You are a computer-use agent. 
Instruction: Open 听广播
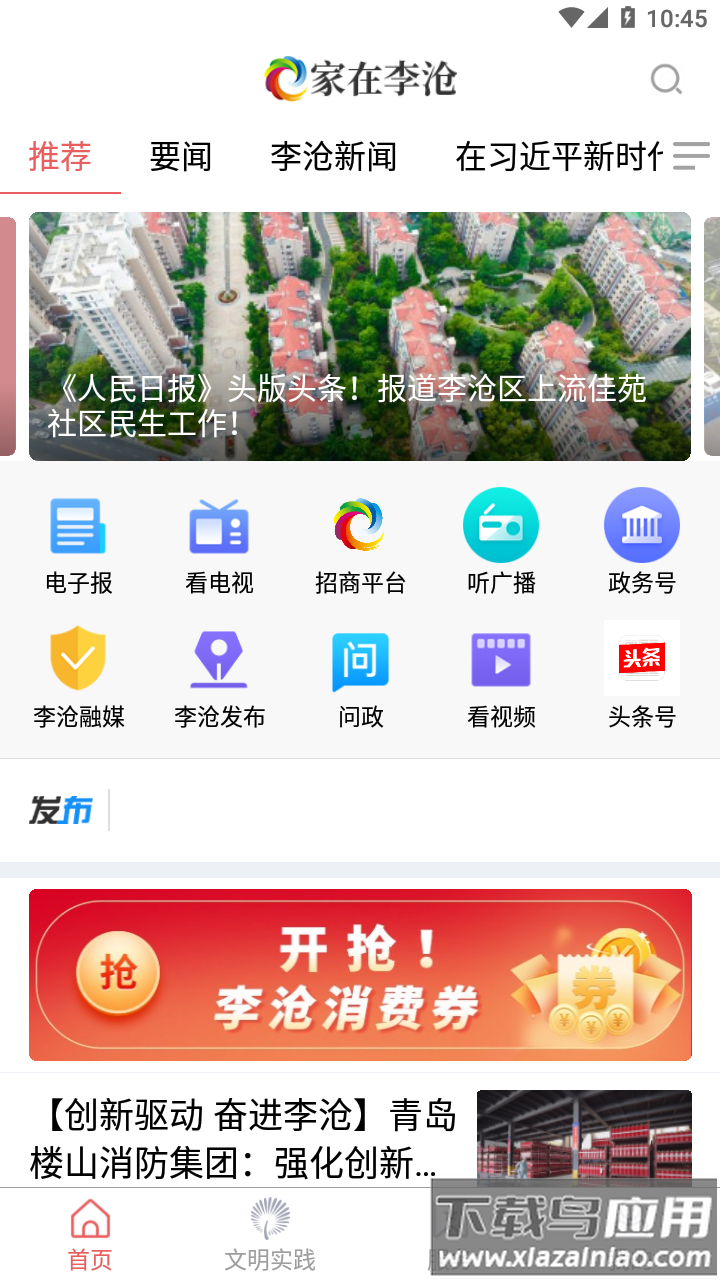point(501,545)
